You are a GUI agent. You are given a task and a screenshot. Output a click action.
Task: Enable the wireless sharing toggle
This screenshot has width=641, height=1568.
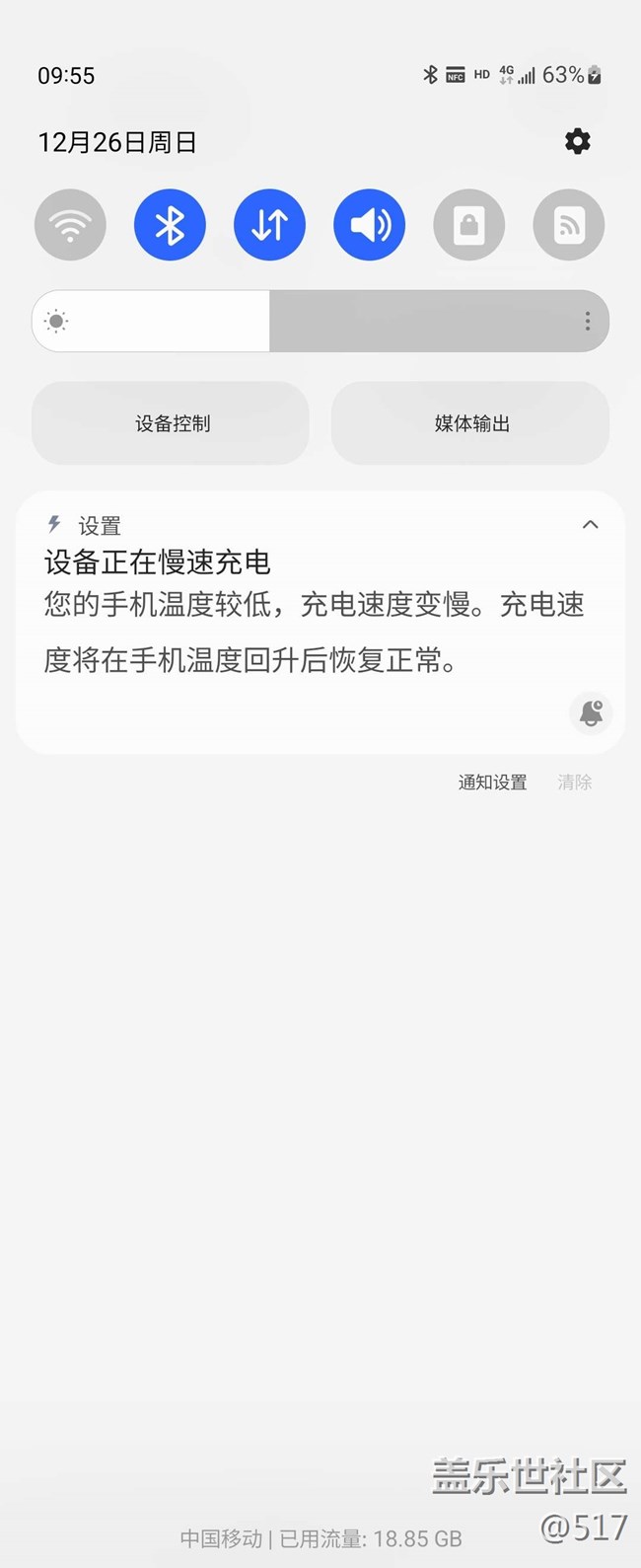click(569, 225)
